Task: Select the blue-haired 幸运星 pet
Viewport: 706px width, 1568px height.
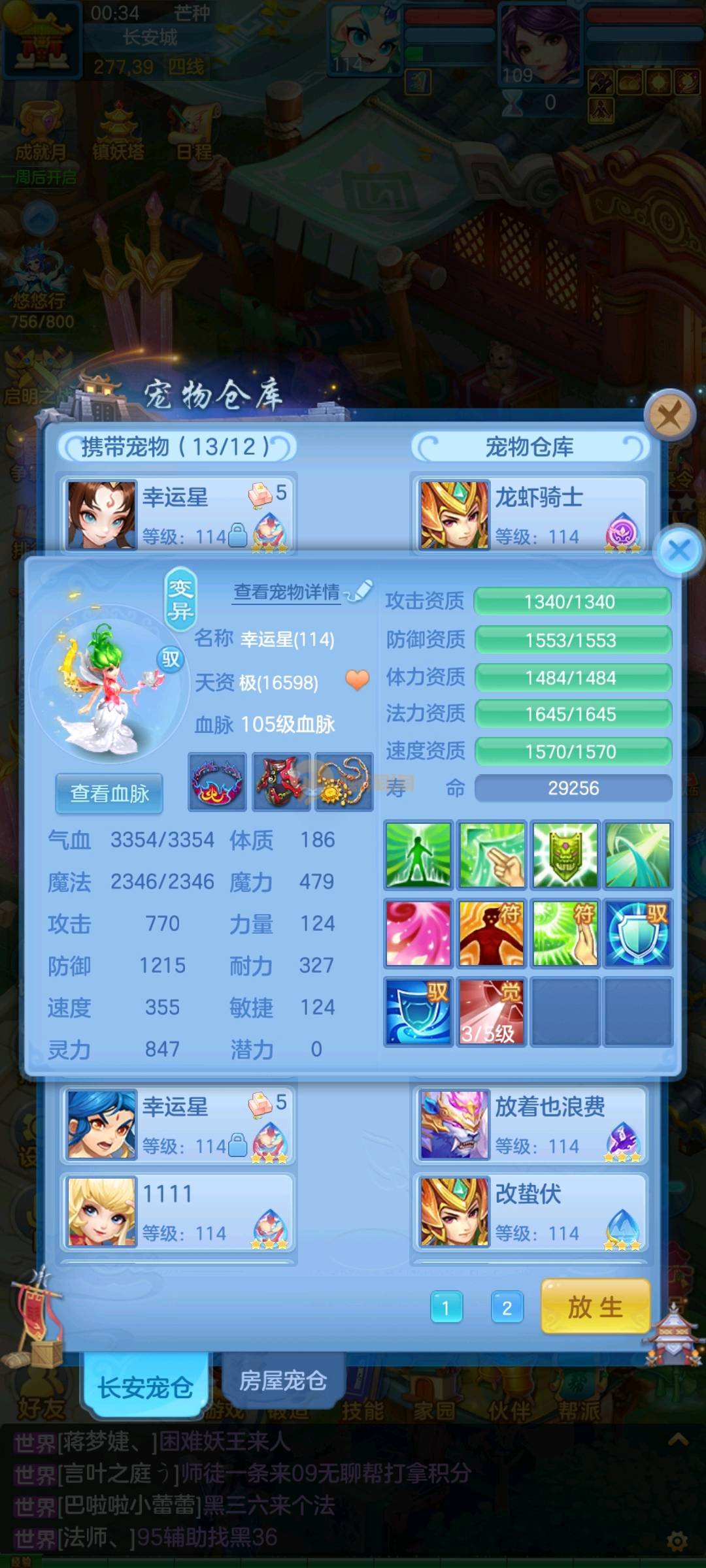Action: coord(178,1125)
